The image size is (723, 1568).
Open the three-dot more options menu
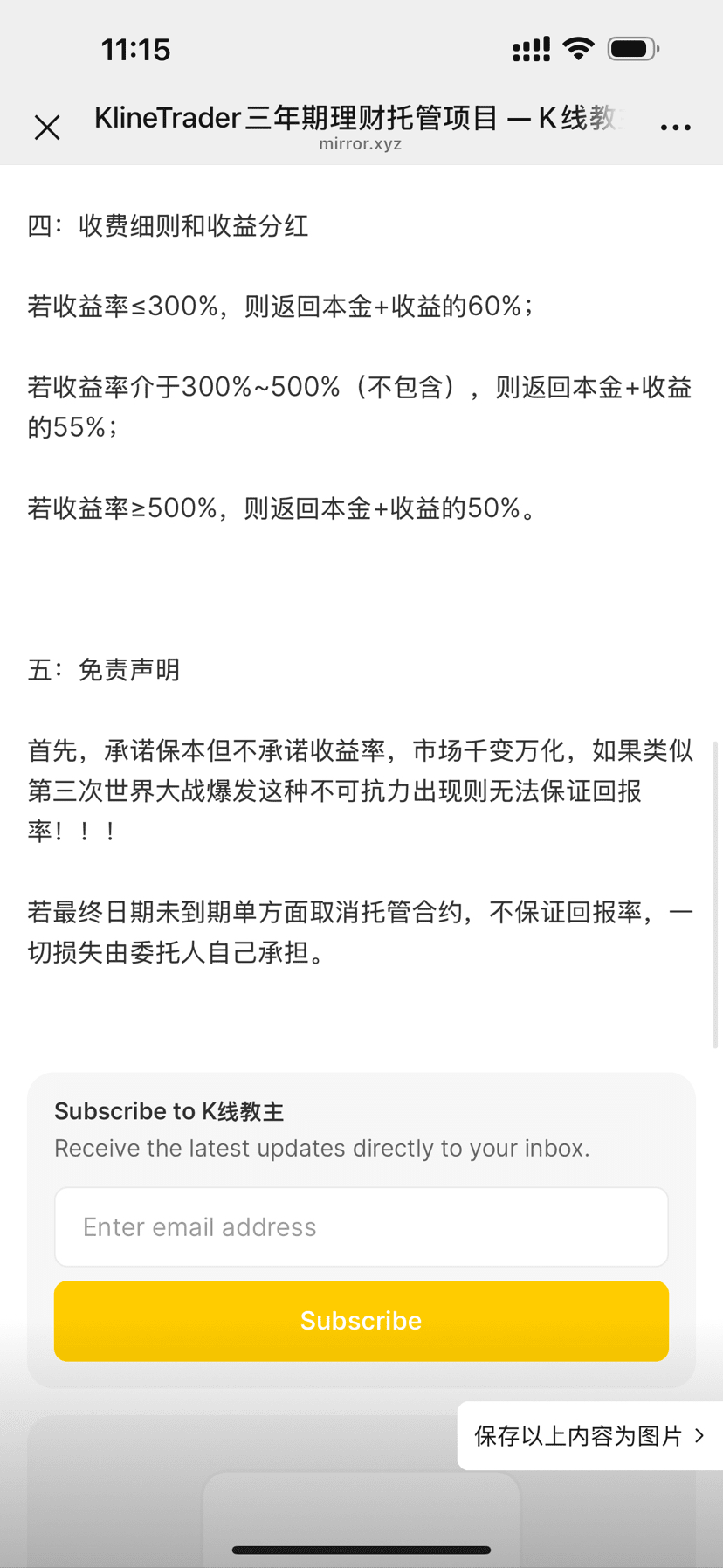click(x=675, y=128)
